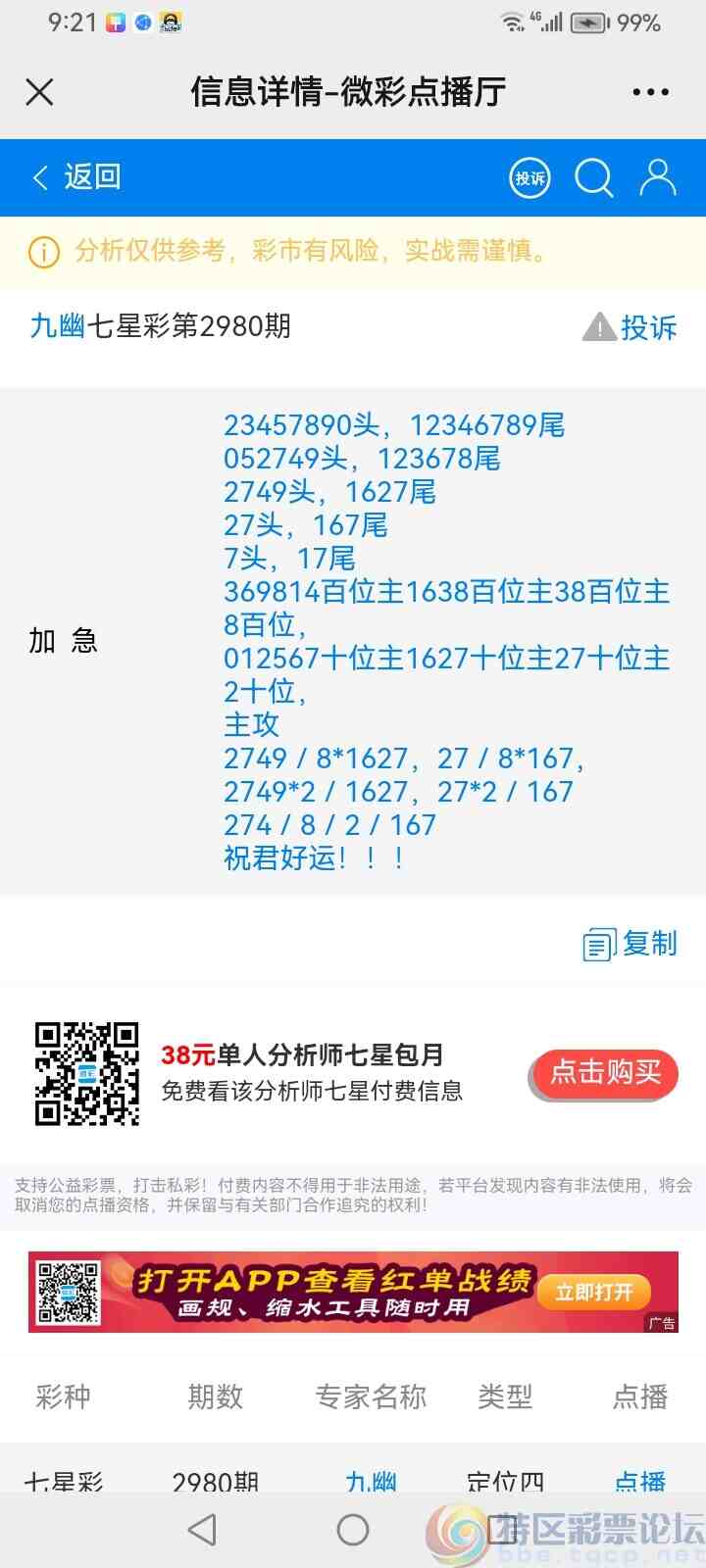
Task: Tap the back chevron next to 返回
Action: (38, 177)
